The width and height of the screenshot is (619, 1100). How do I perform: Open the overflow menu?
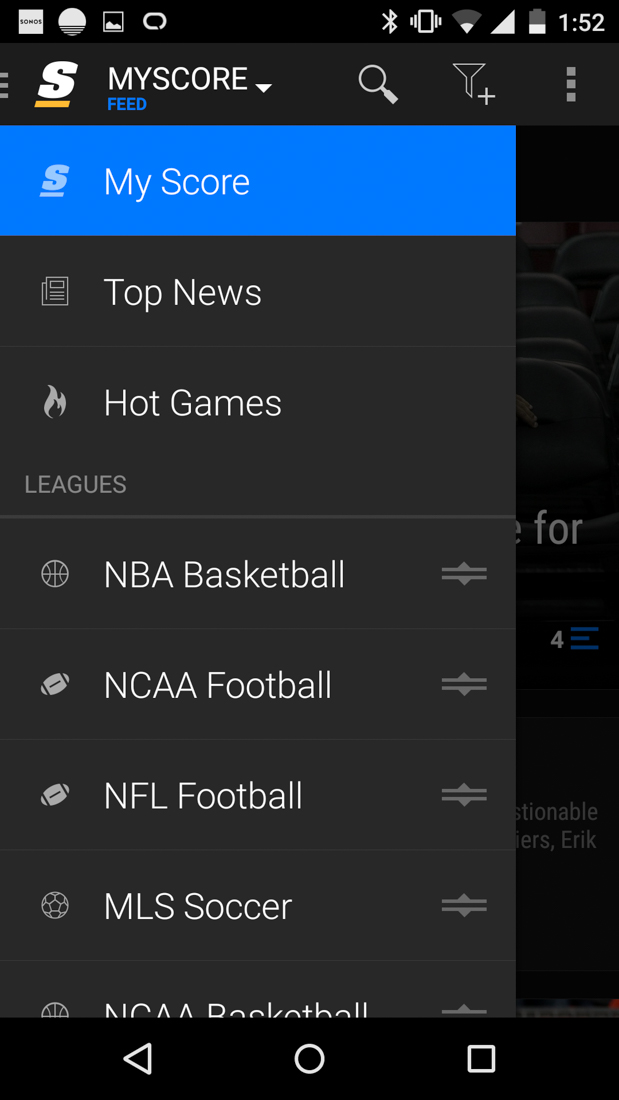click(571, 84)
